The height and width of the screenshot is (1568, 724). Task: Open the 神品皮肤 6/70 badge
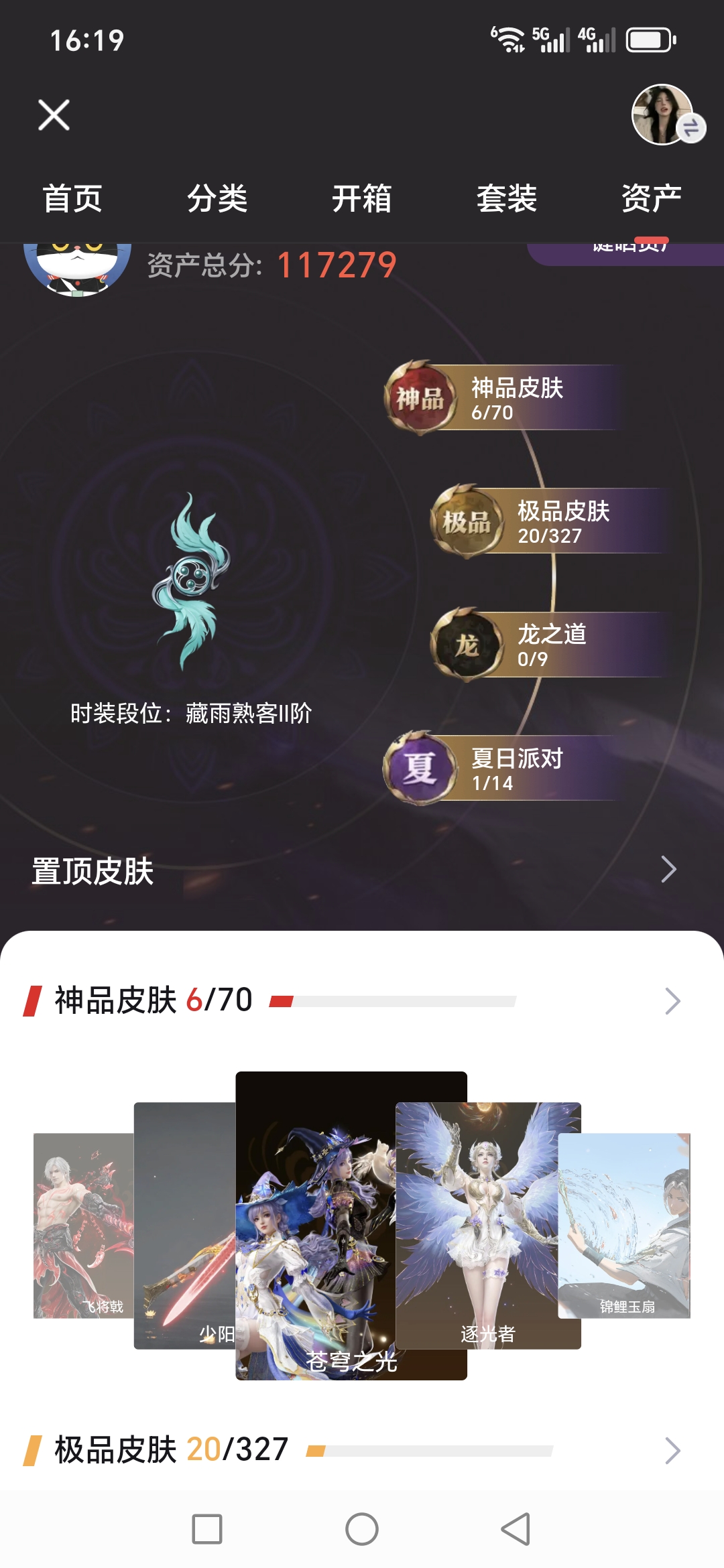[496, 398]
